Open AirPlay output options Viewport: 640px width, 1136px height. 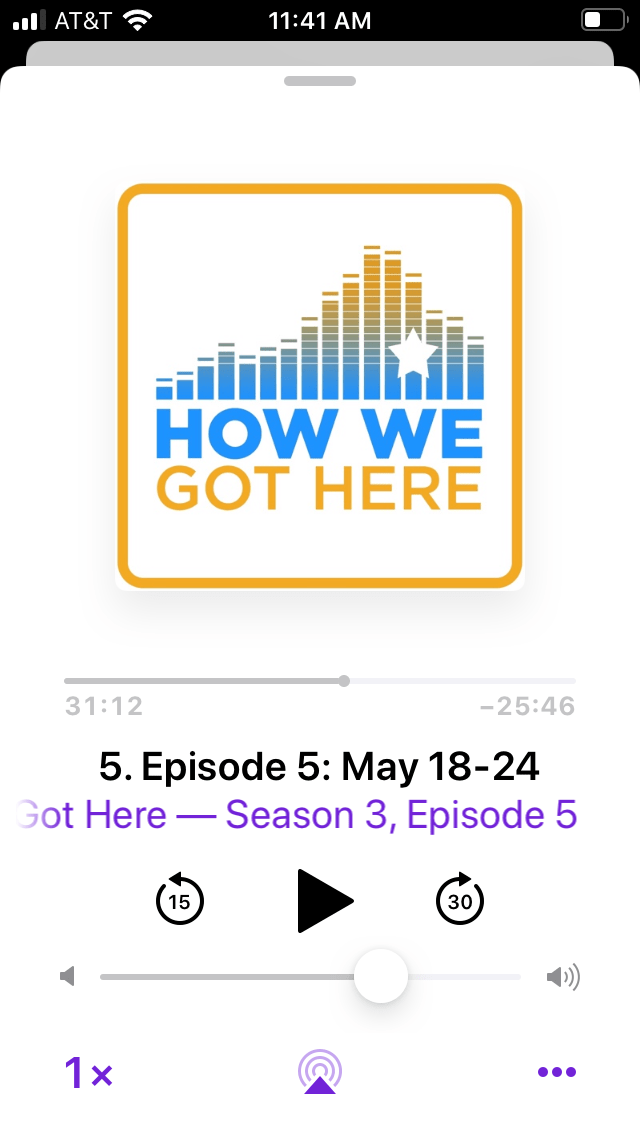[320, 1072]
